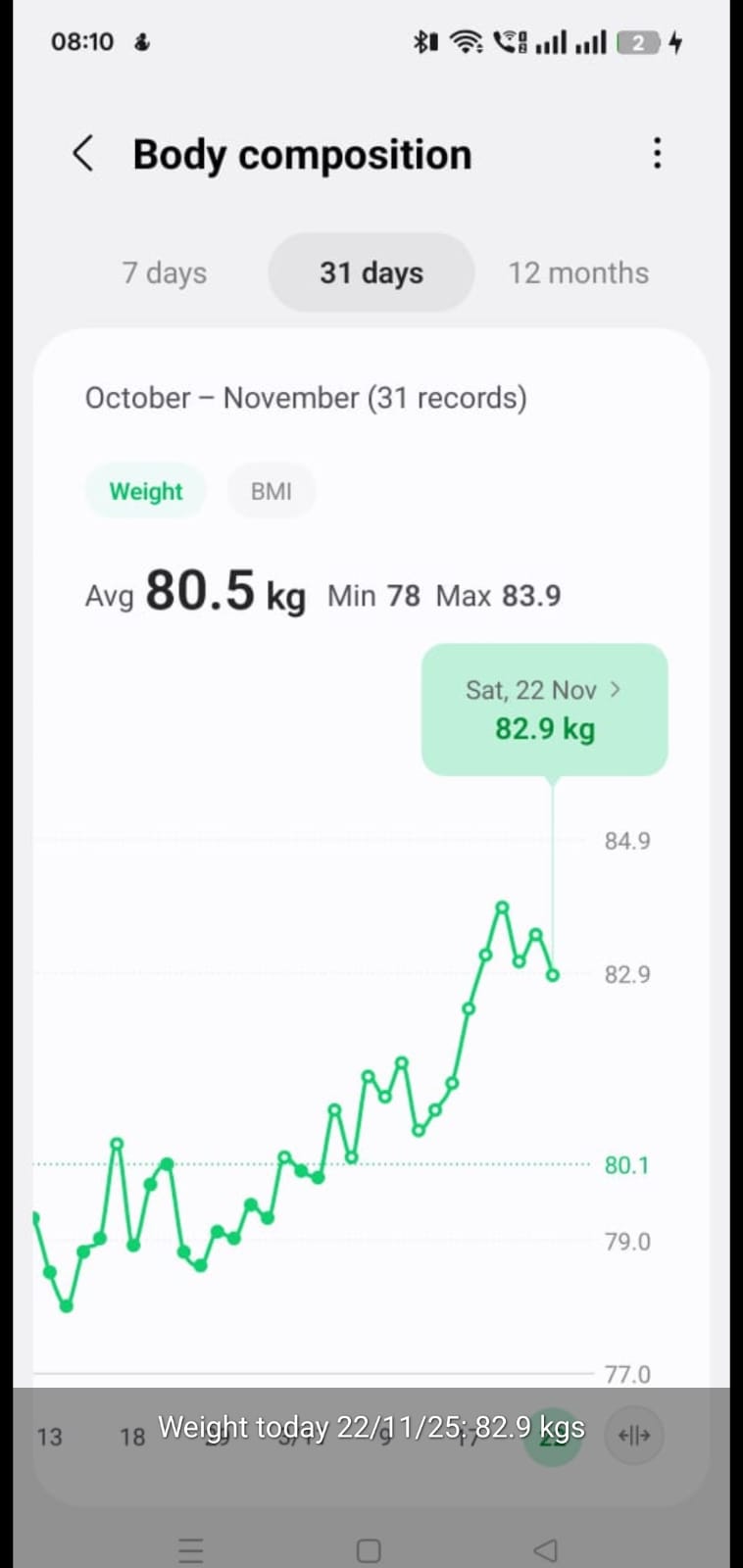Viewport: 743px width, 1568px height.
Task: Switch the chart to BMI
Action: click(272, 491)
